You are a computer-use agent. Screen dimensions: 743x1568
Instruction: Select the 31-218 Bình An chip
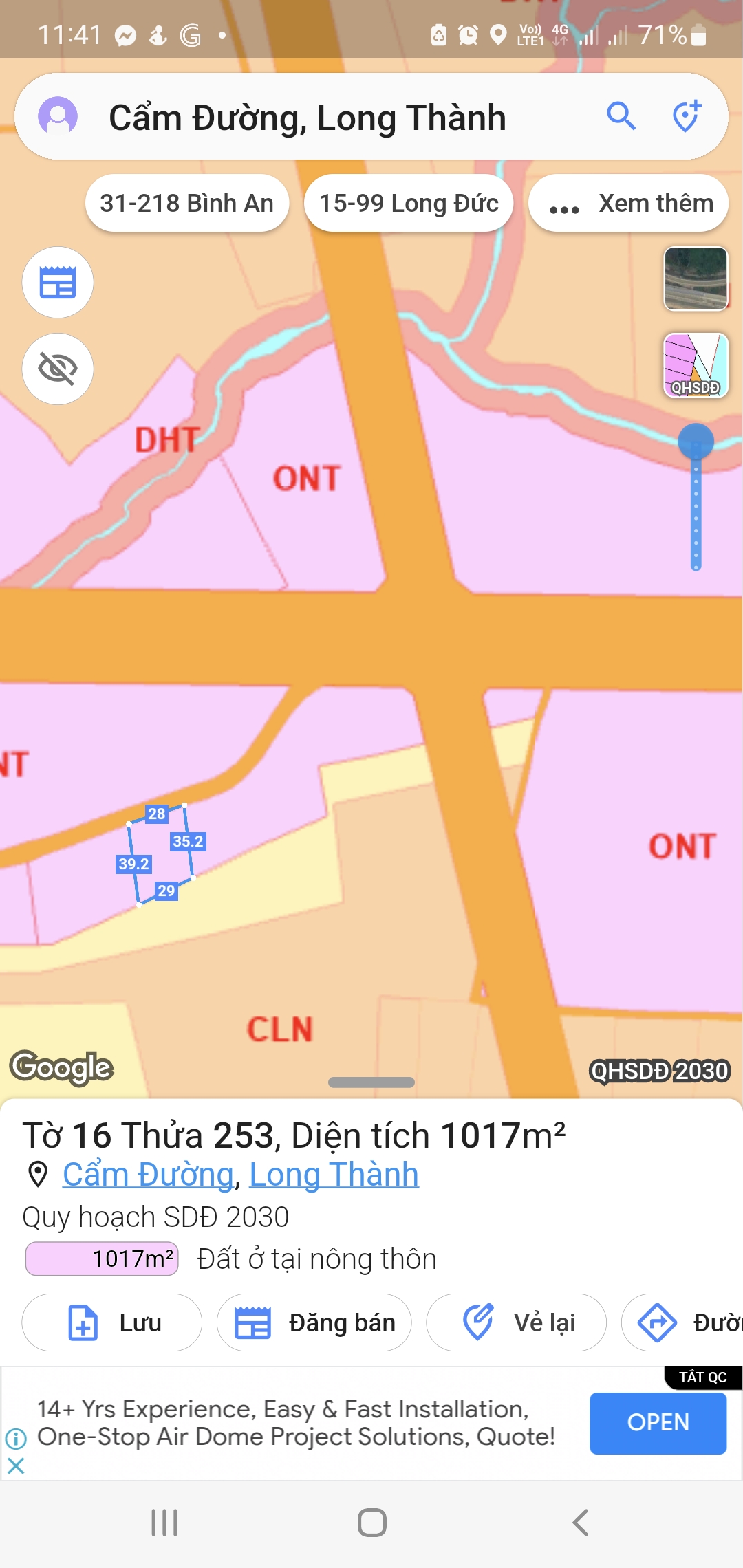pos(186,204)
